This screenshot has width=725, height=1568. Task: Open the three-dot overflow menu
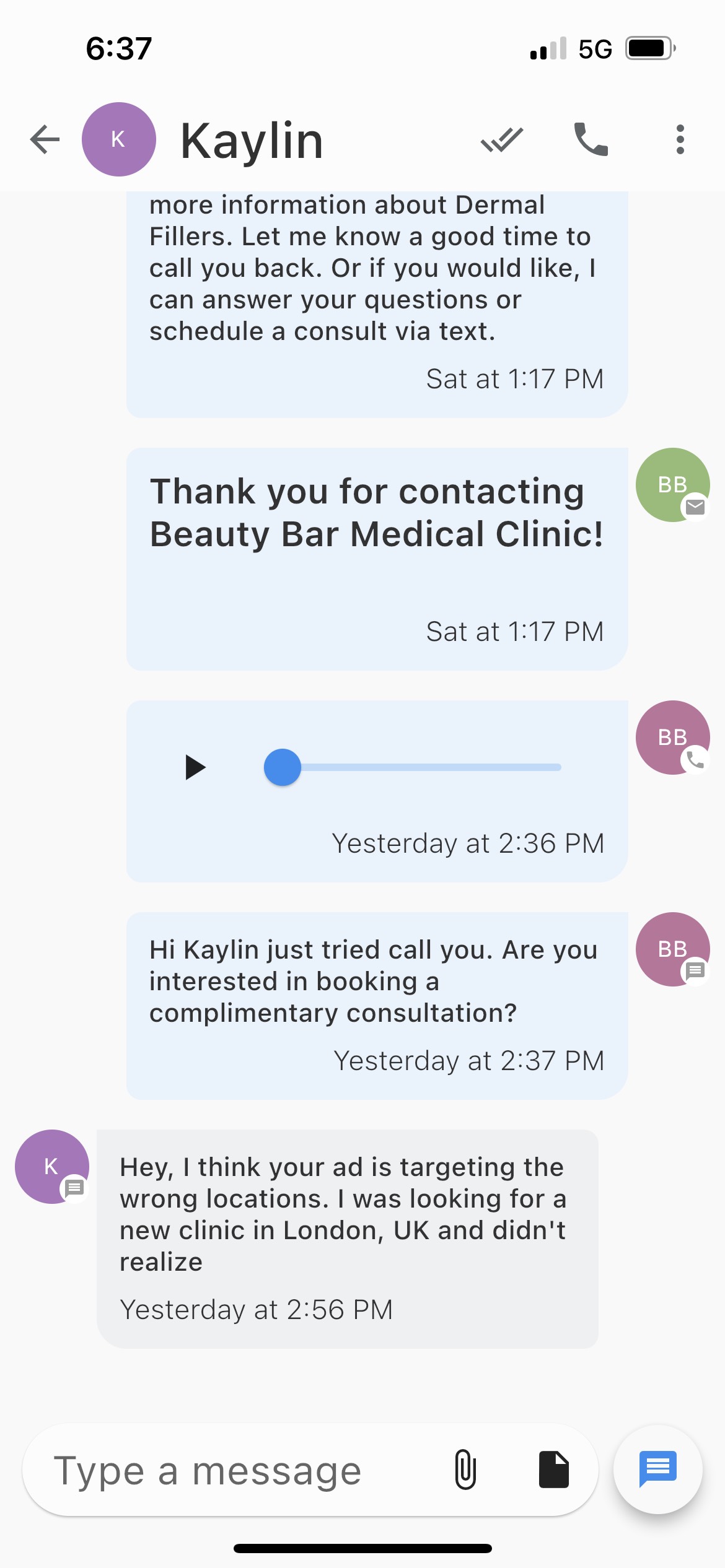pos(680,139)
